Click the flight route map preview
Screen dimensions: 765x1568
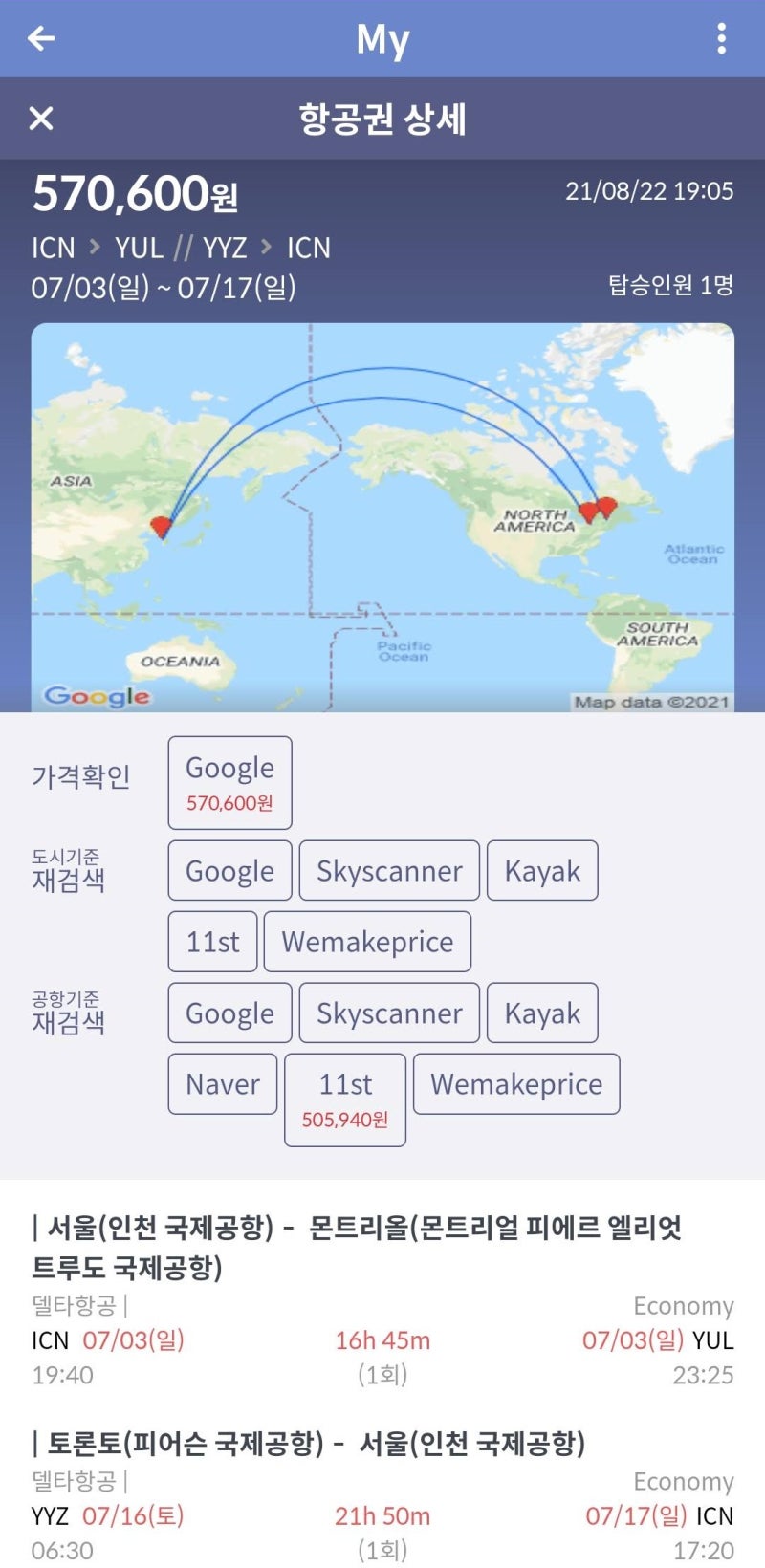(382, 516)
